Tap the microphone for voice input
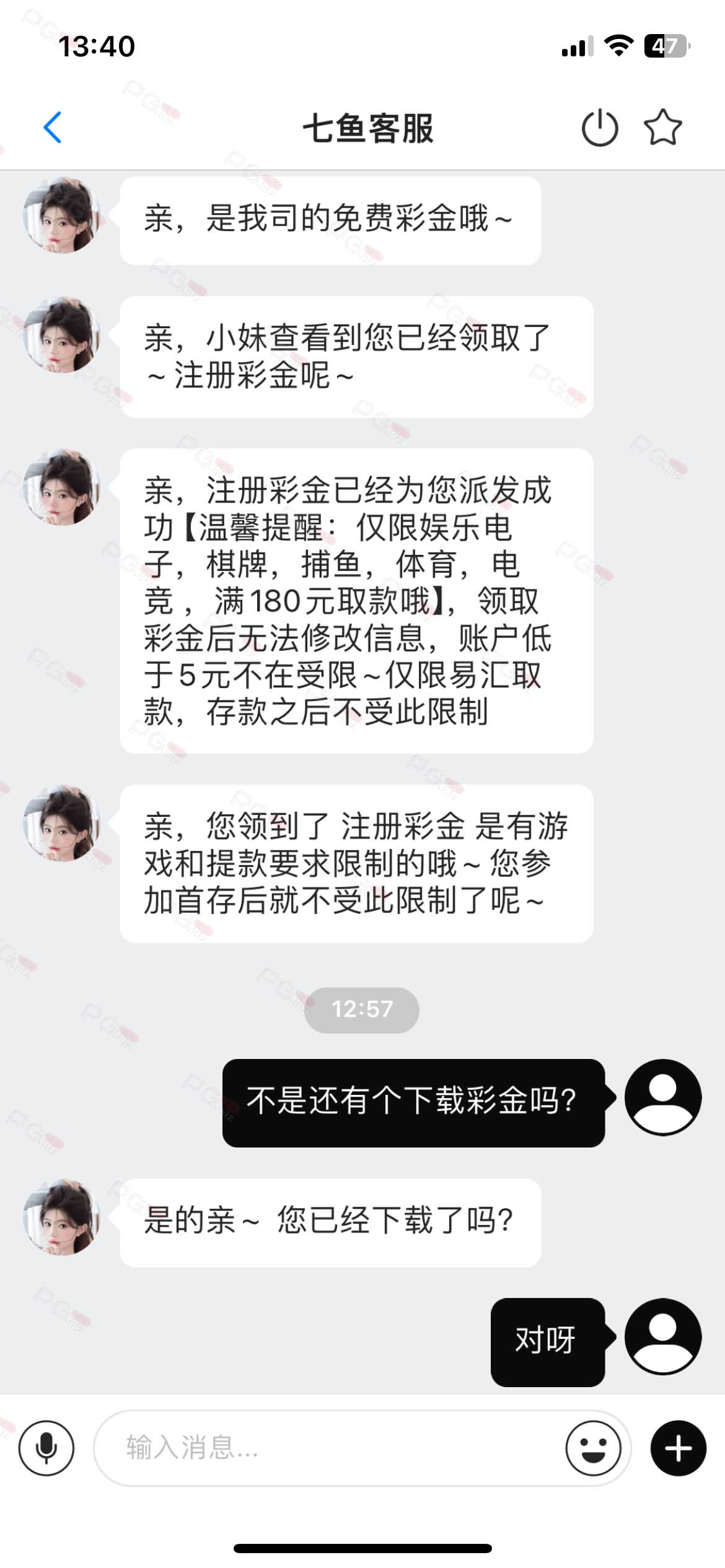Screen dimensions: 725x1568 tap(46, 1448)
